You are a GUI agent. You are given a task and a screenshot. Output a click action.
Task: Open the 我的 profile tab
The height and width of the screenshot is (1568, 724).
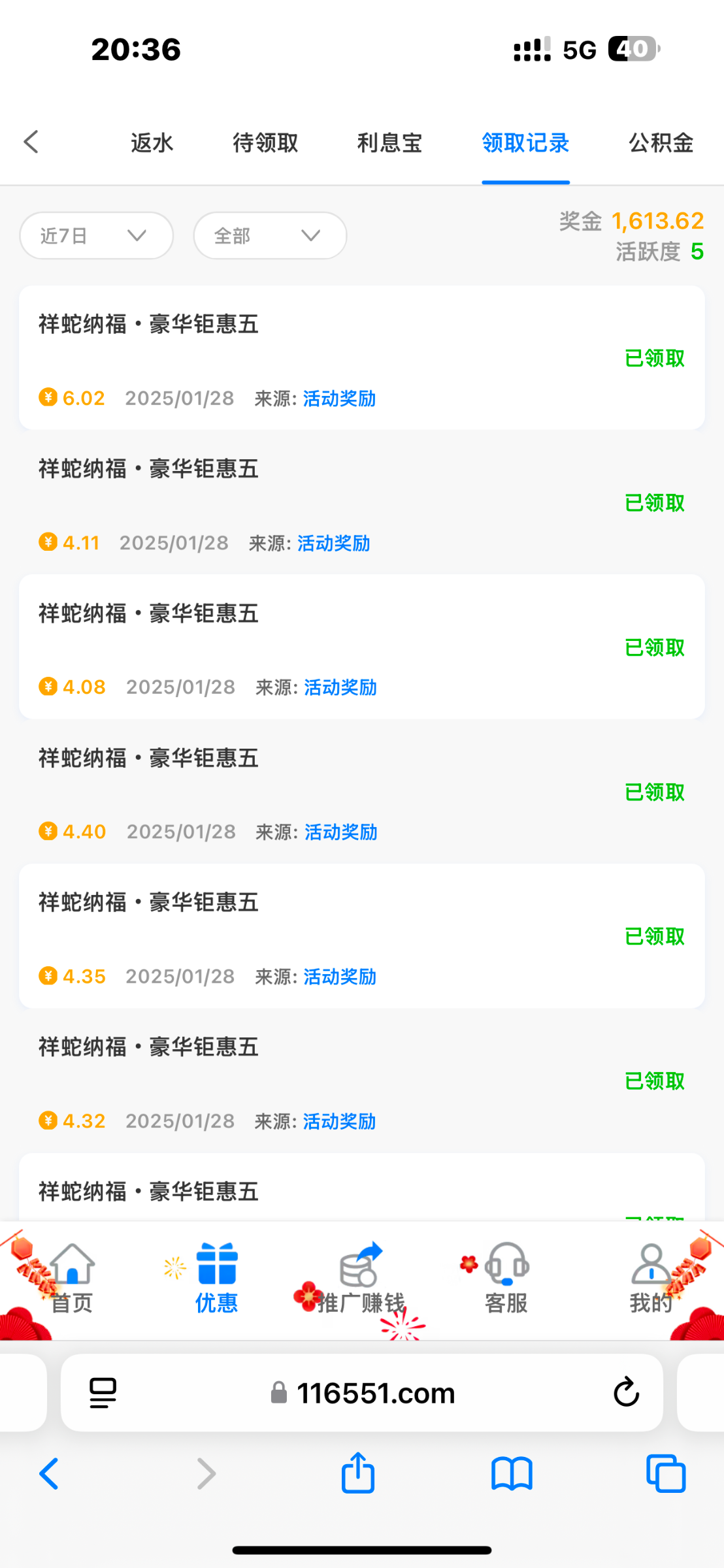pos(650,1279)
